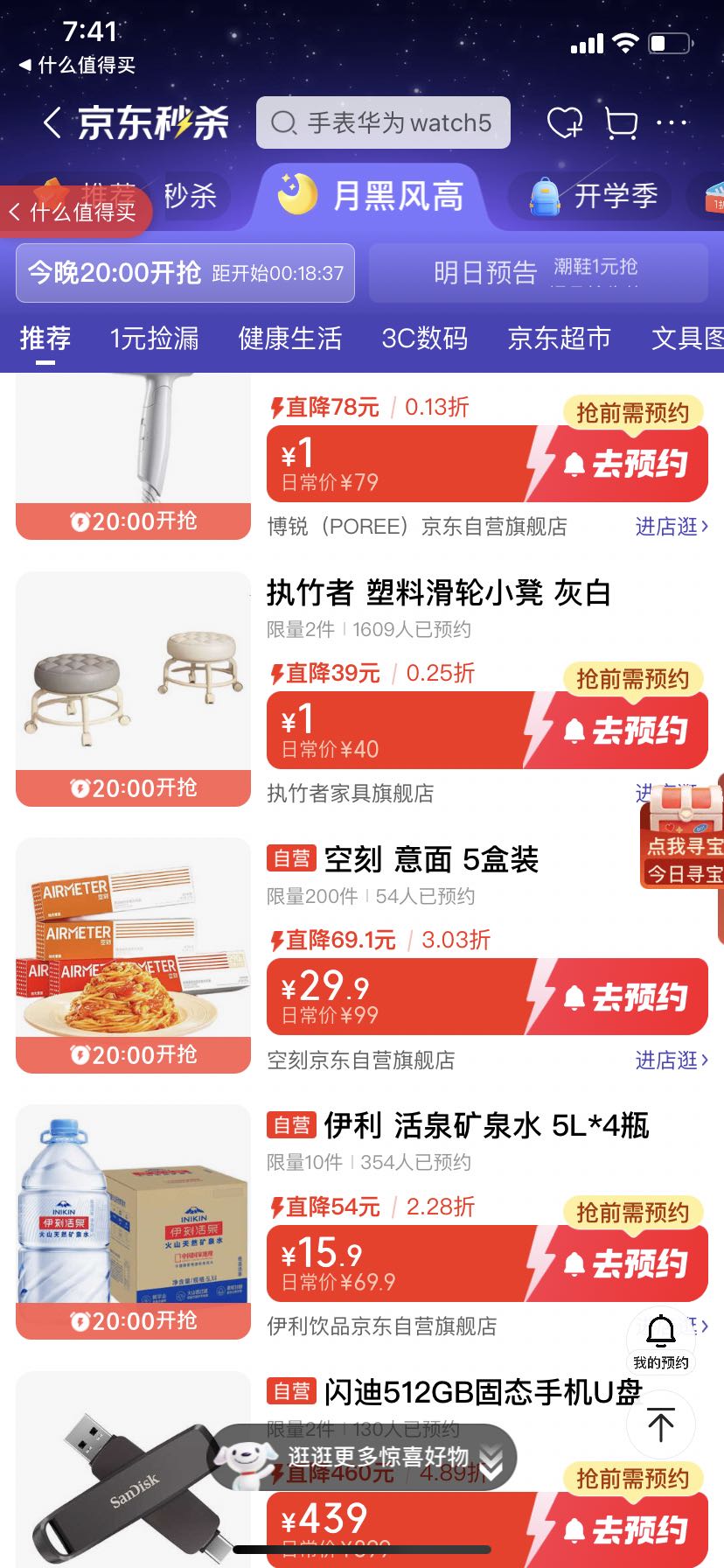Screen dimensions: 724x1568
Task: Open the three-dot overflow menu
Action: pyautogui.click(x=671, y=122)
